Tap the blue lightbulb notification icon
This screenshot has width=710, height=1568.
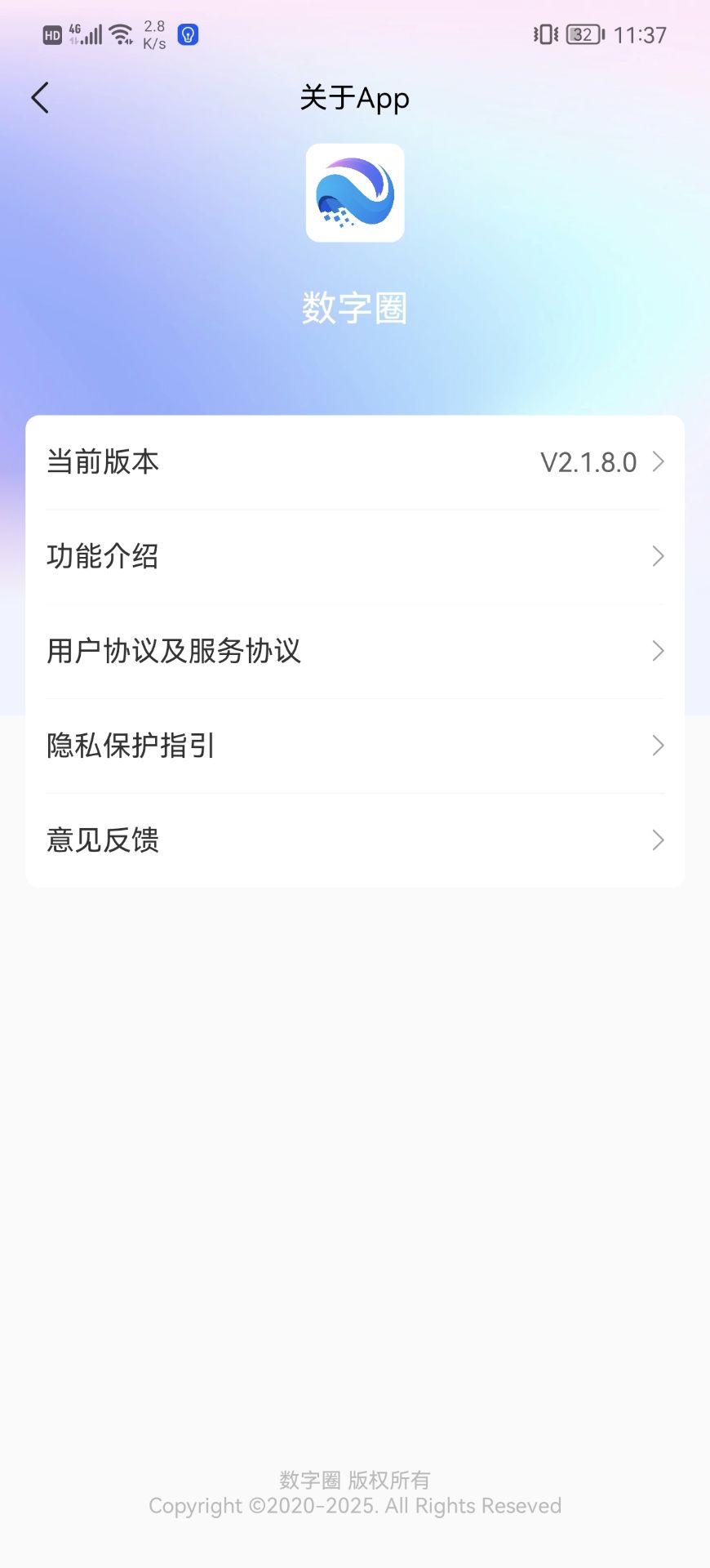pyautogui.click(x=187, y=34)
